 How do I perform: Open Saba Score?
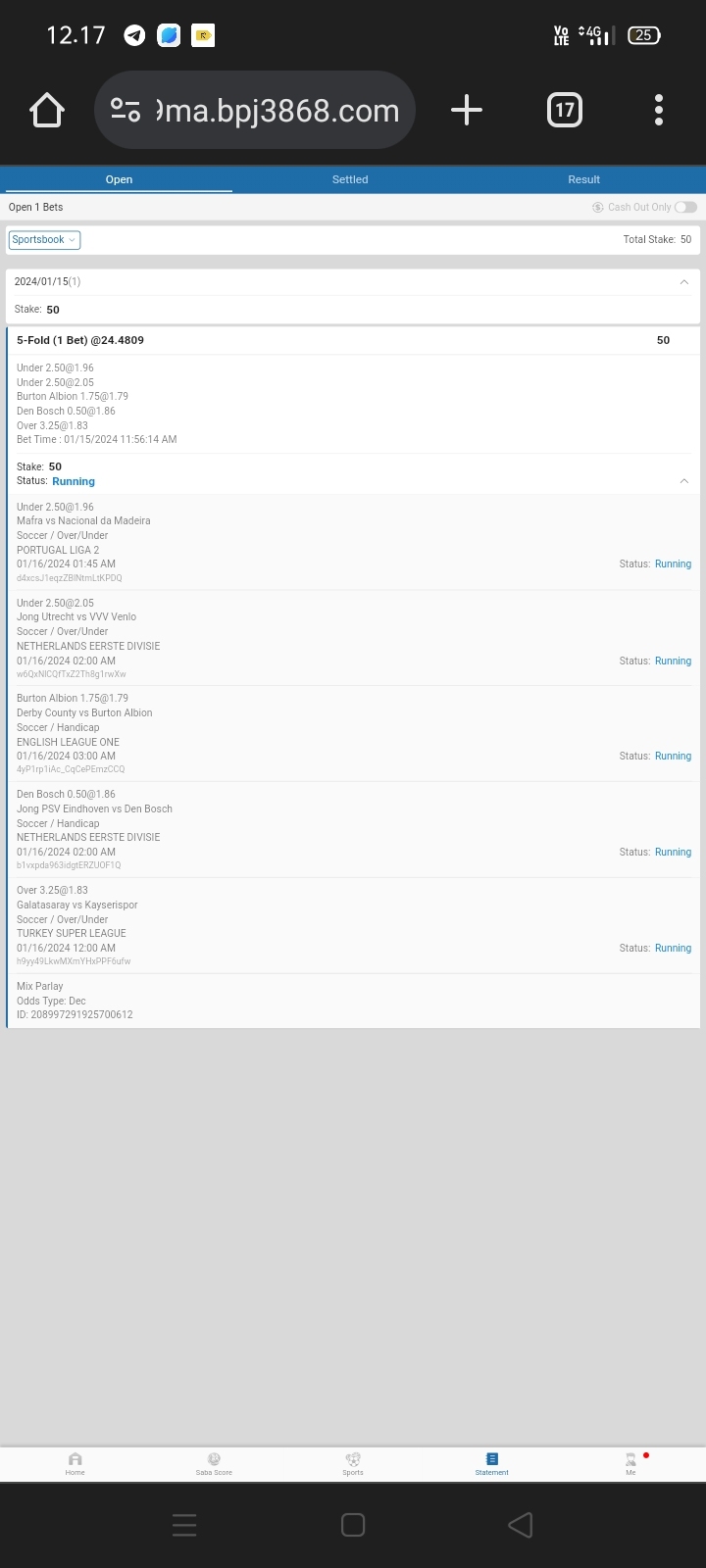point(214,1463)
